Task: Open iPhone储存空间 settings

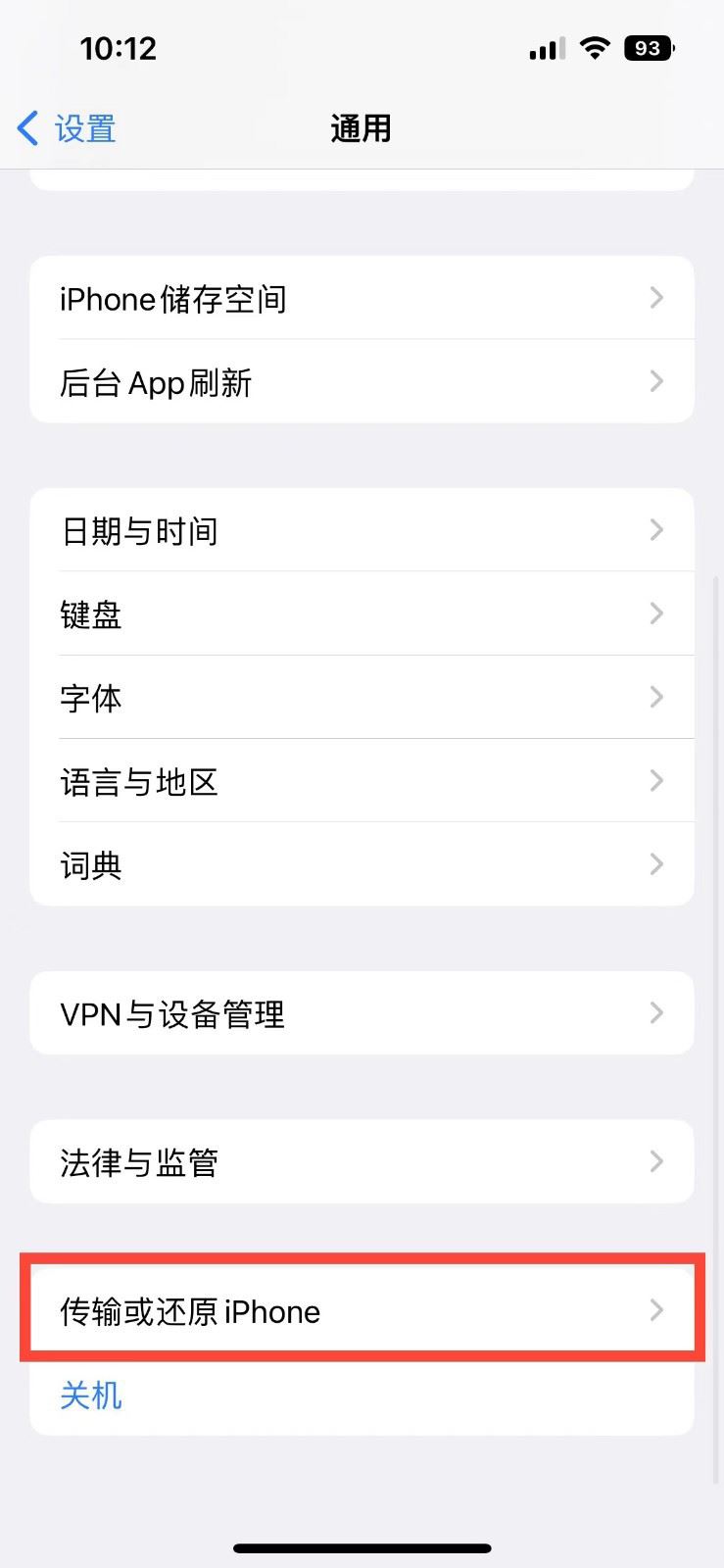Action: (x=361, y=298)
